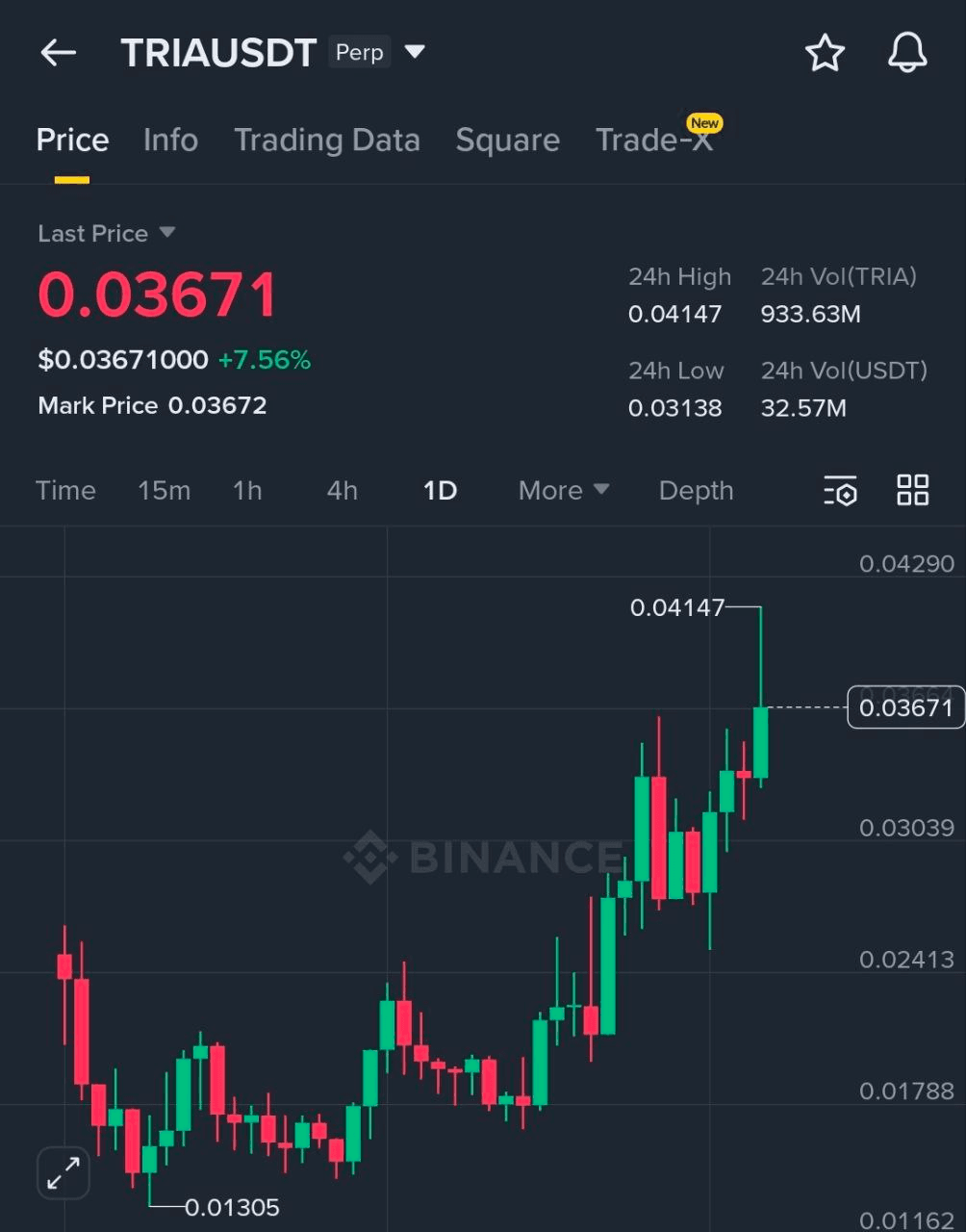Expand the More timeframes dropdown
Image resolution: width=966 pixels, height=1232 pixels.
pos(563,491)
